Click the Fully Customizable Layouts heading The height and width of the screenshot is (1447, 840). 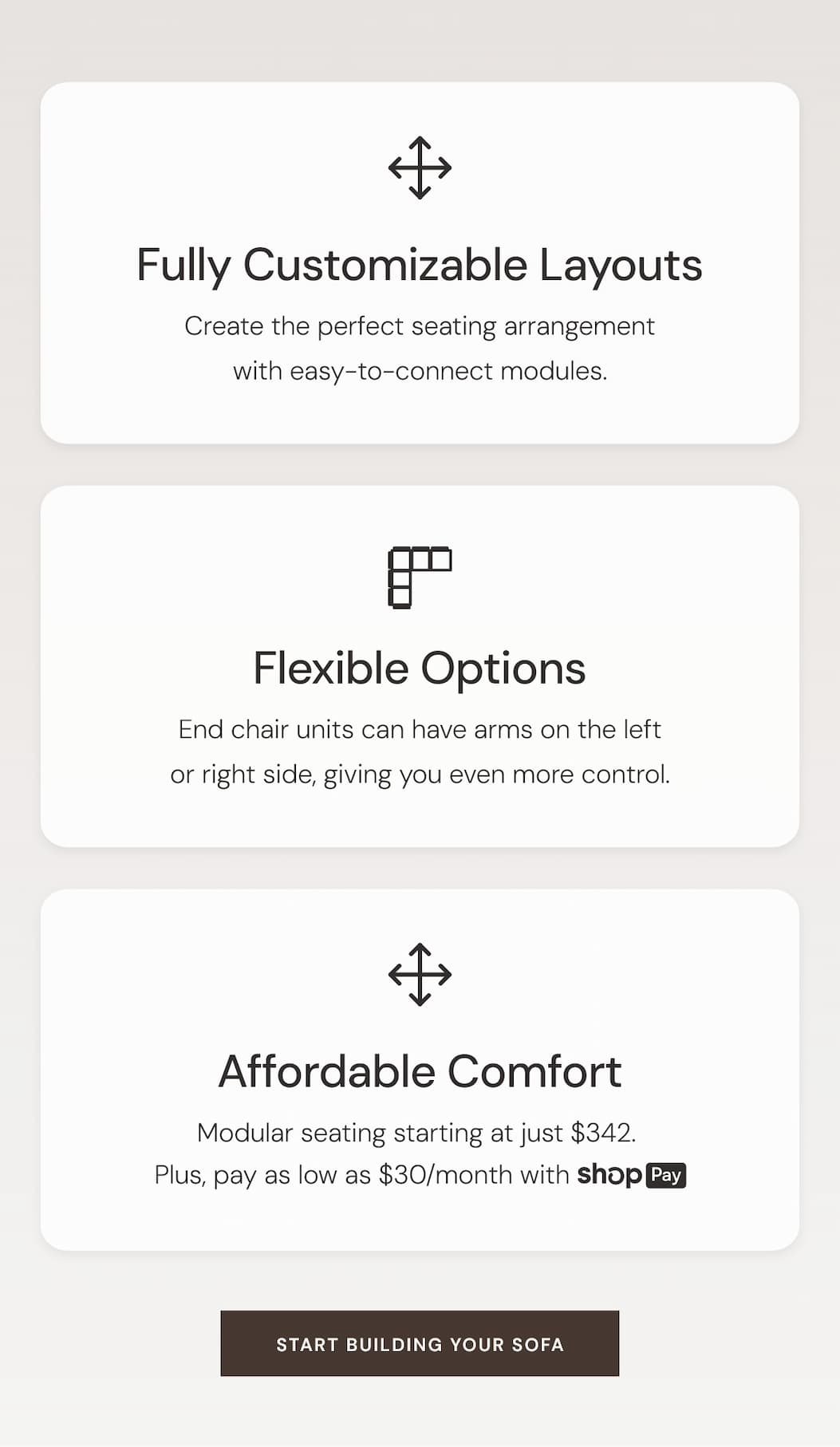(x=420, y=265)
